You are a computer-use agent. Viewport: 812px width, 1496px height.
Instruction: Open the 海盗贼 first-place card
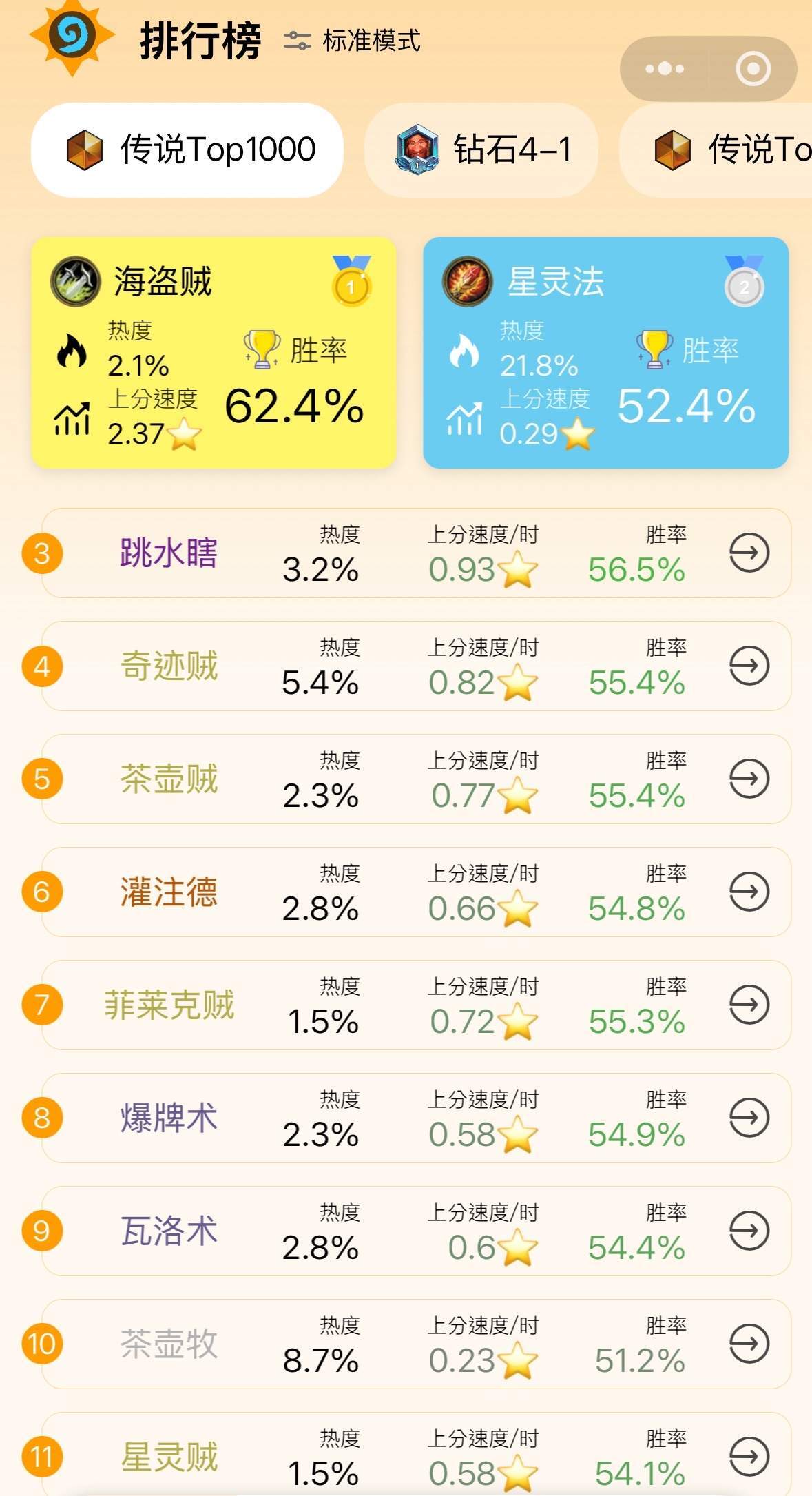click(x=214, y=353)
